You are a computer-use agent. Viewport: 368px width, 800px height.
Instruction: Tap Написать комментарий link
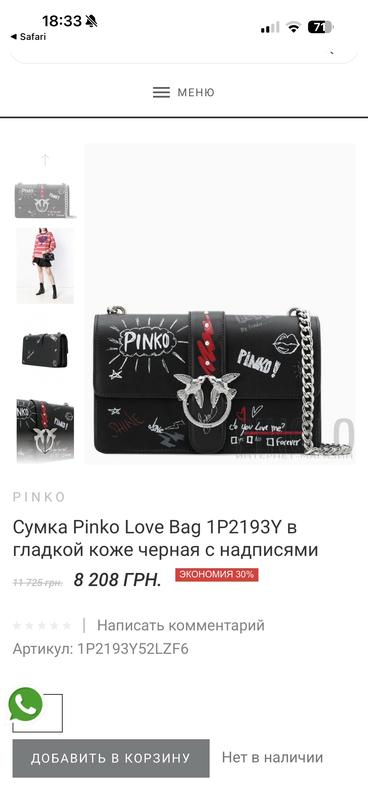pyautogui.click(x=181, y=625)
